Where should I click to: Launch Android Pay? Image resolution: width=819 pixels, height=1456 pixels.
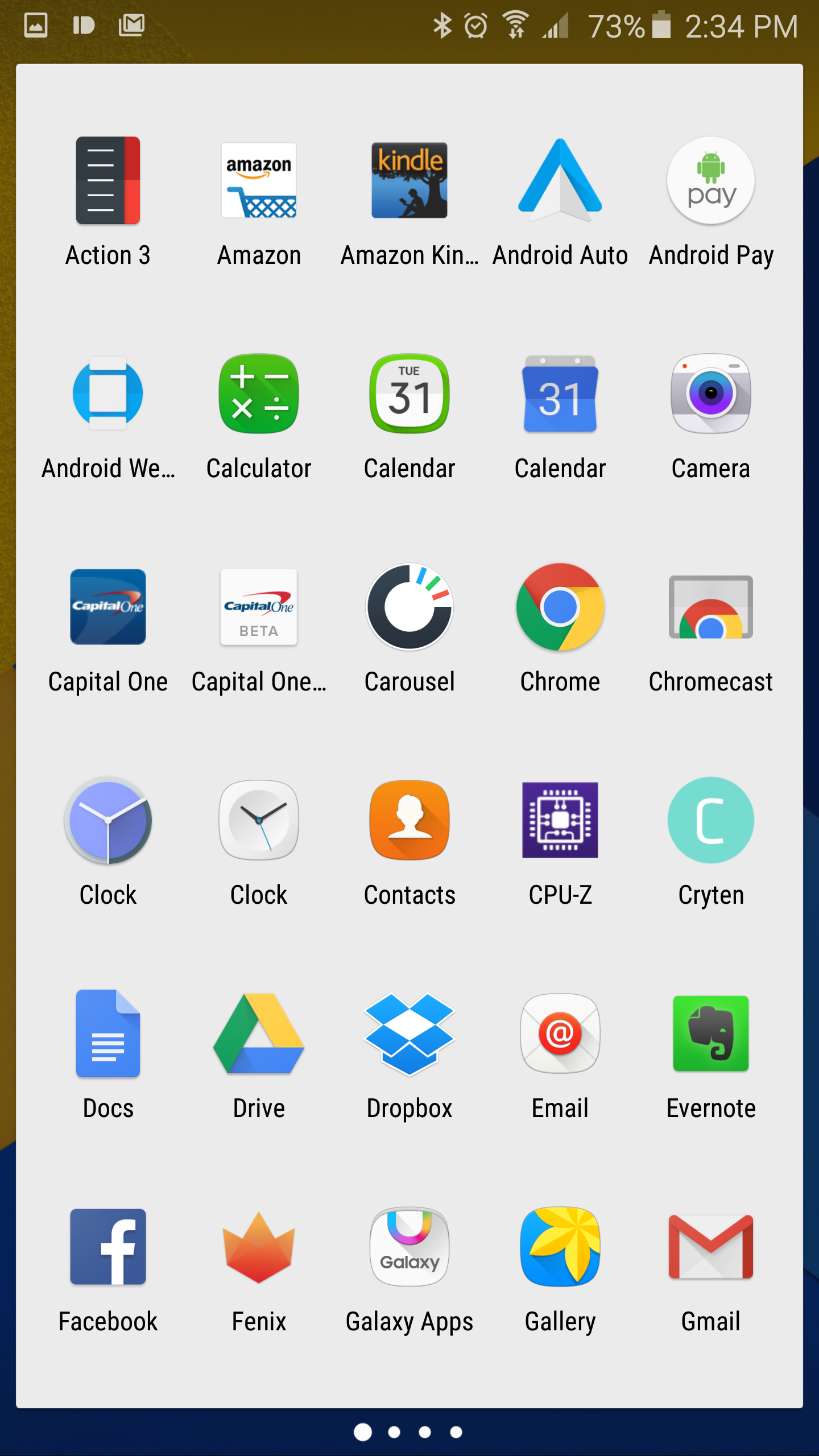[711, 180]
